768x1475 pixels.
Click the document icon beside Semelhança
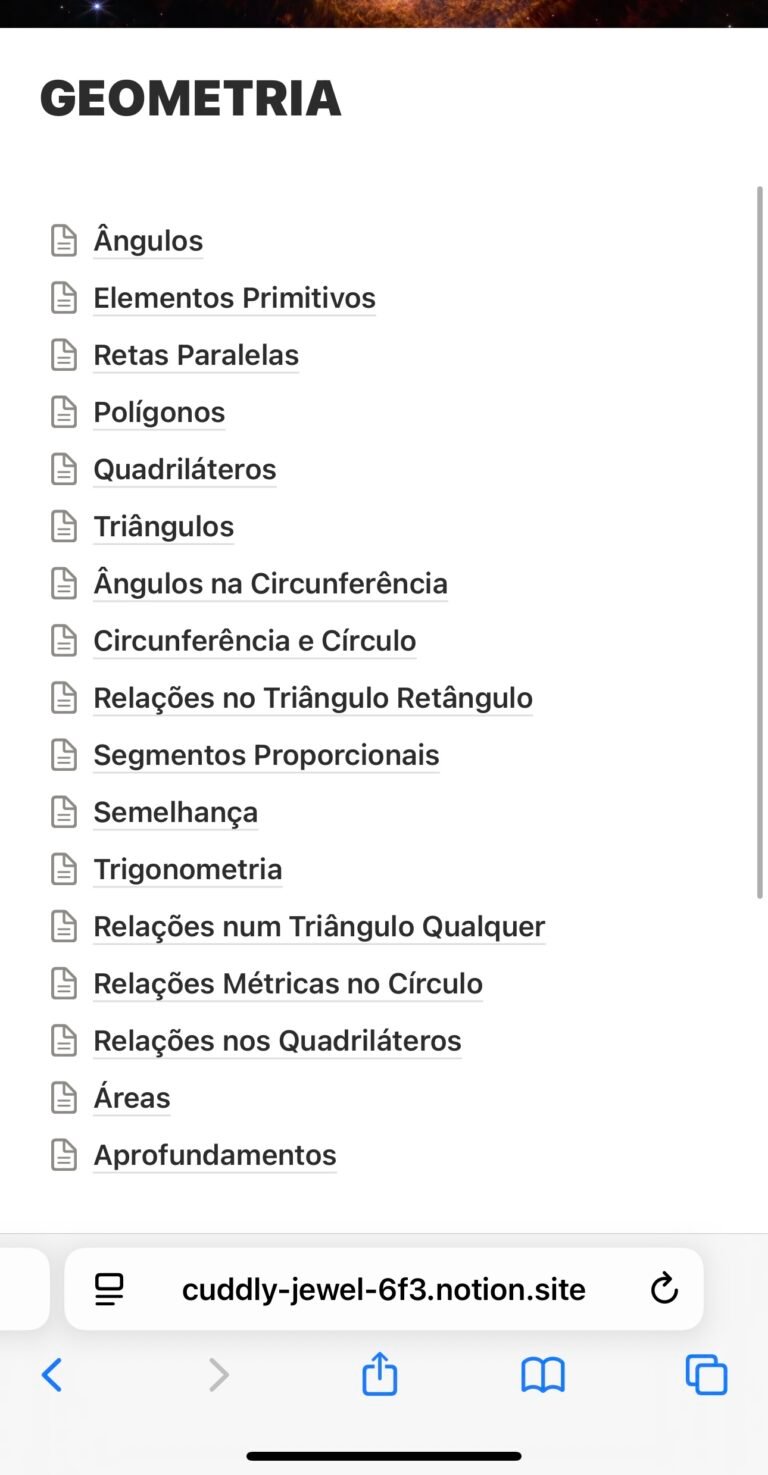(x=64, y=812)
